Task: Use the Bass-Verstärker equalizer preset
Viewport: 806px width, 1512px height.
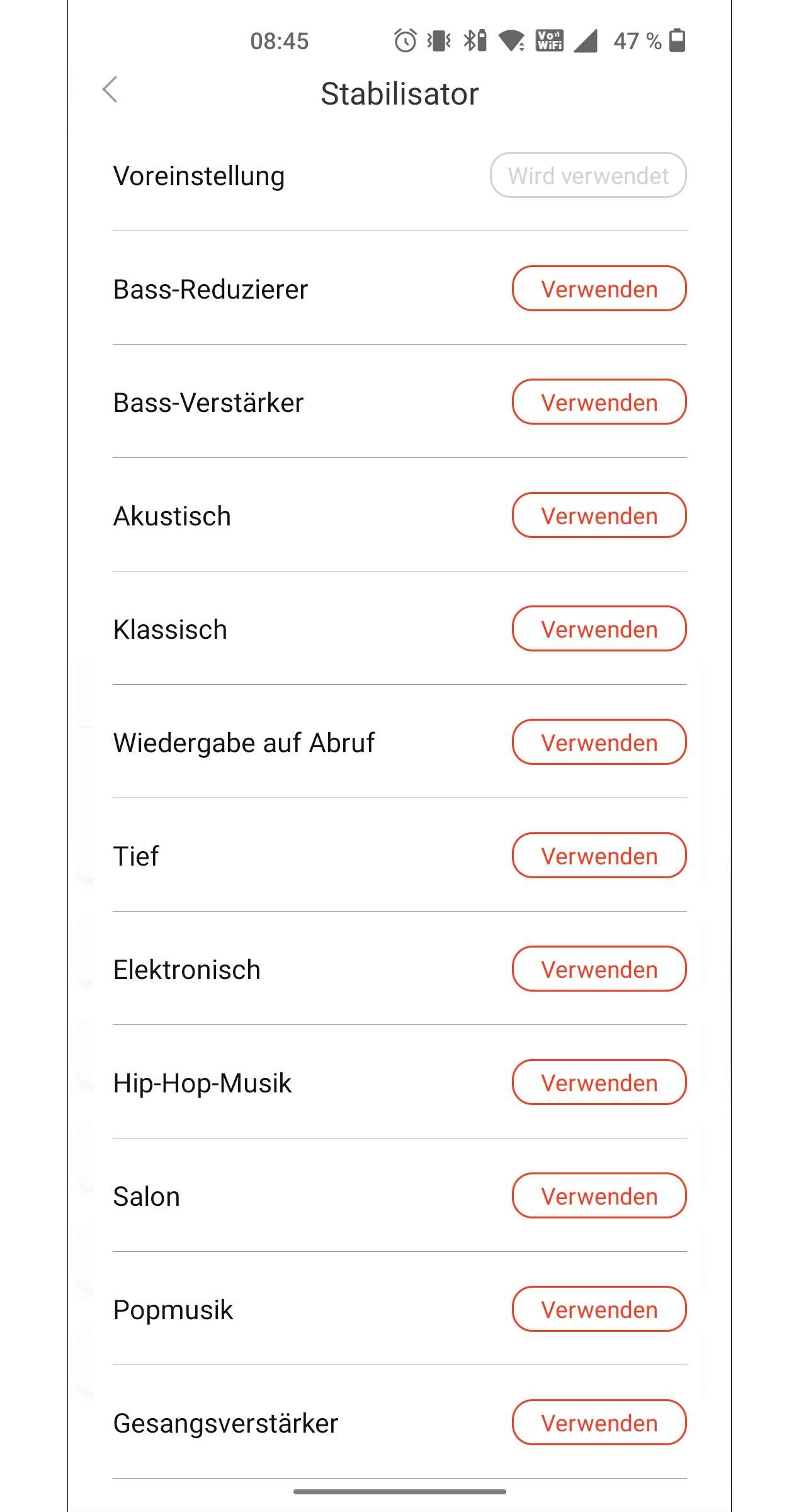Action: tap(599, 402)
